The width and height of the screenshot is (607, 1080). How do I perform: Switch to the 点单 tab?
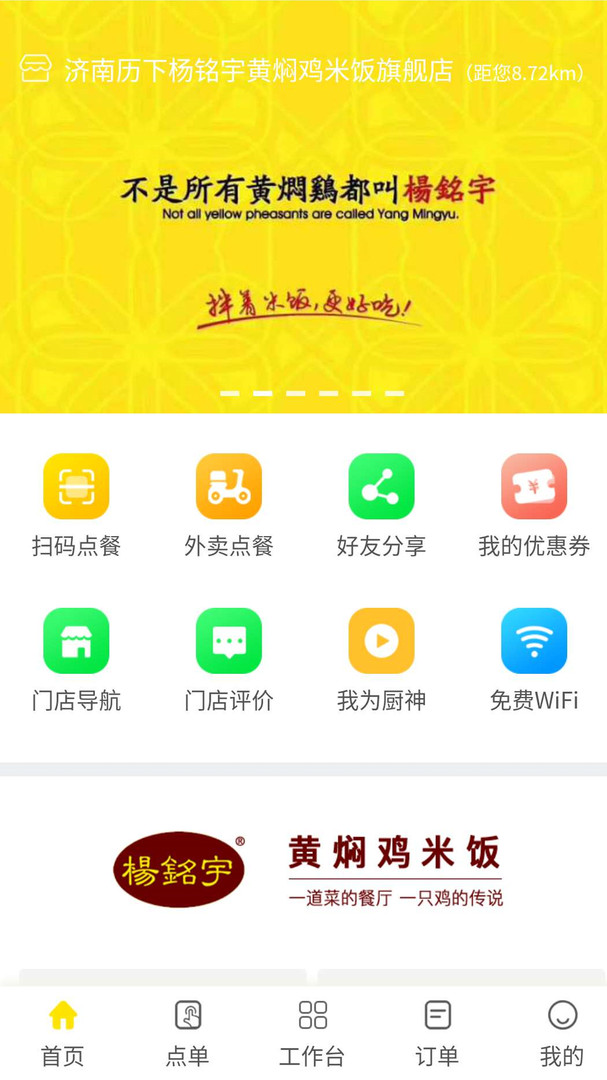pyautogui.click(x=187, y=1033)
